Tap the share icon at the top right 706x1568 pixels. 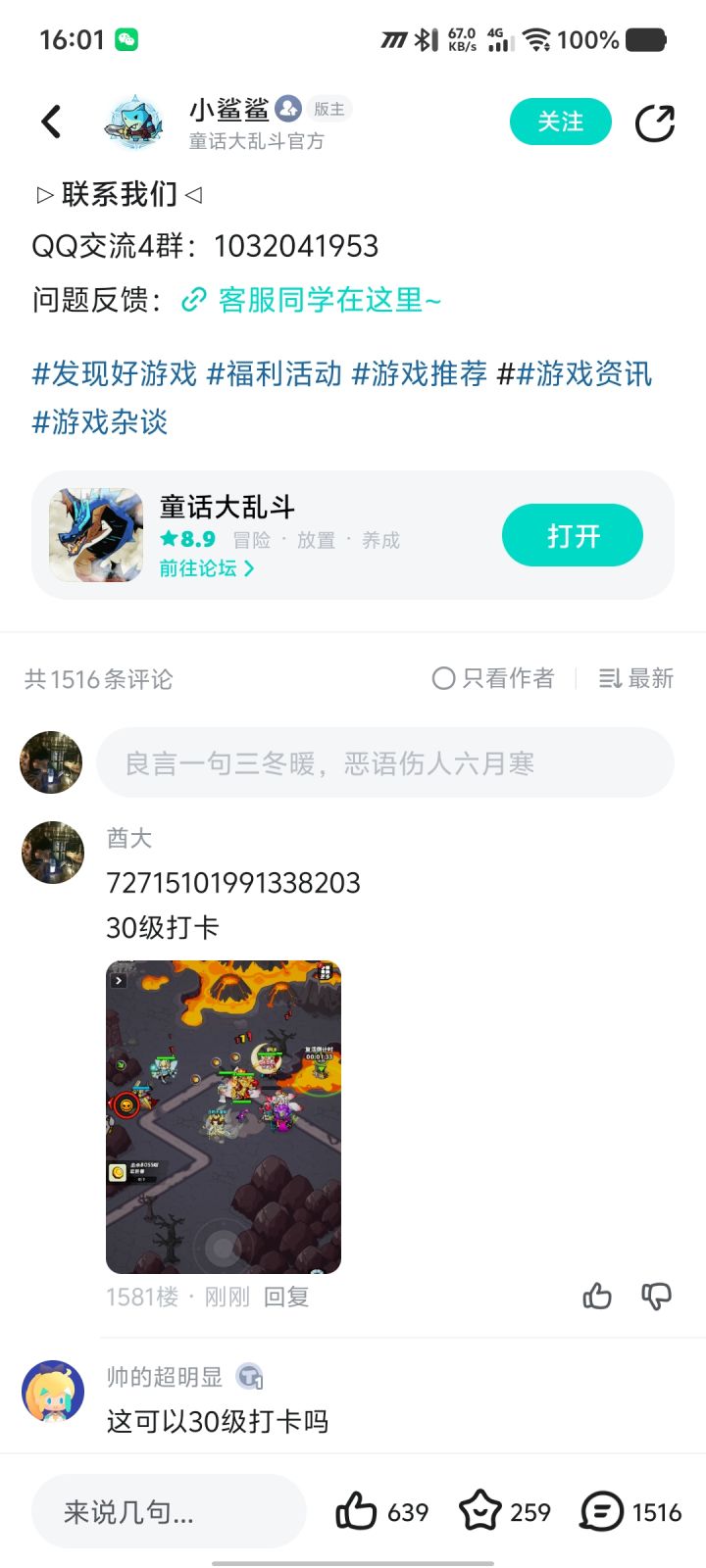pos(655,122)
